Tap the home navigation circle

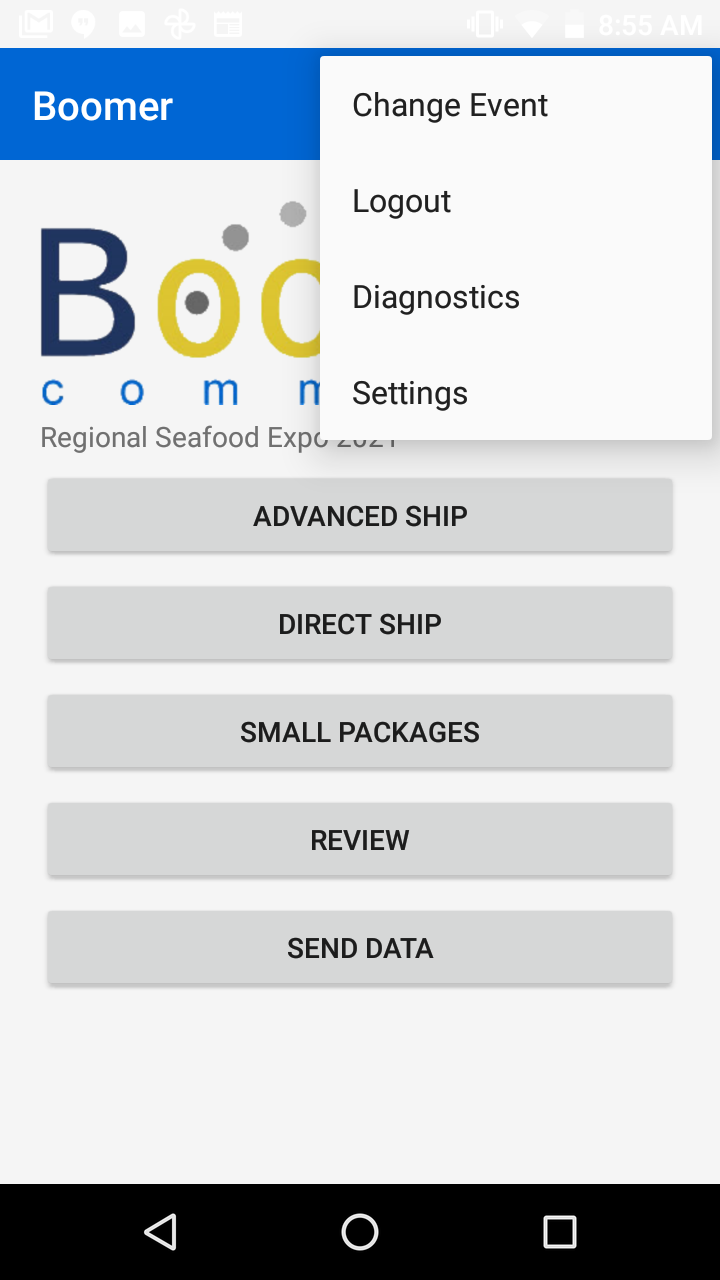click(x=360, y=1231)
